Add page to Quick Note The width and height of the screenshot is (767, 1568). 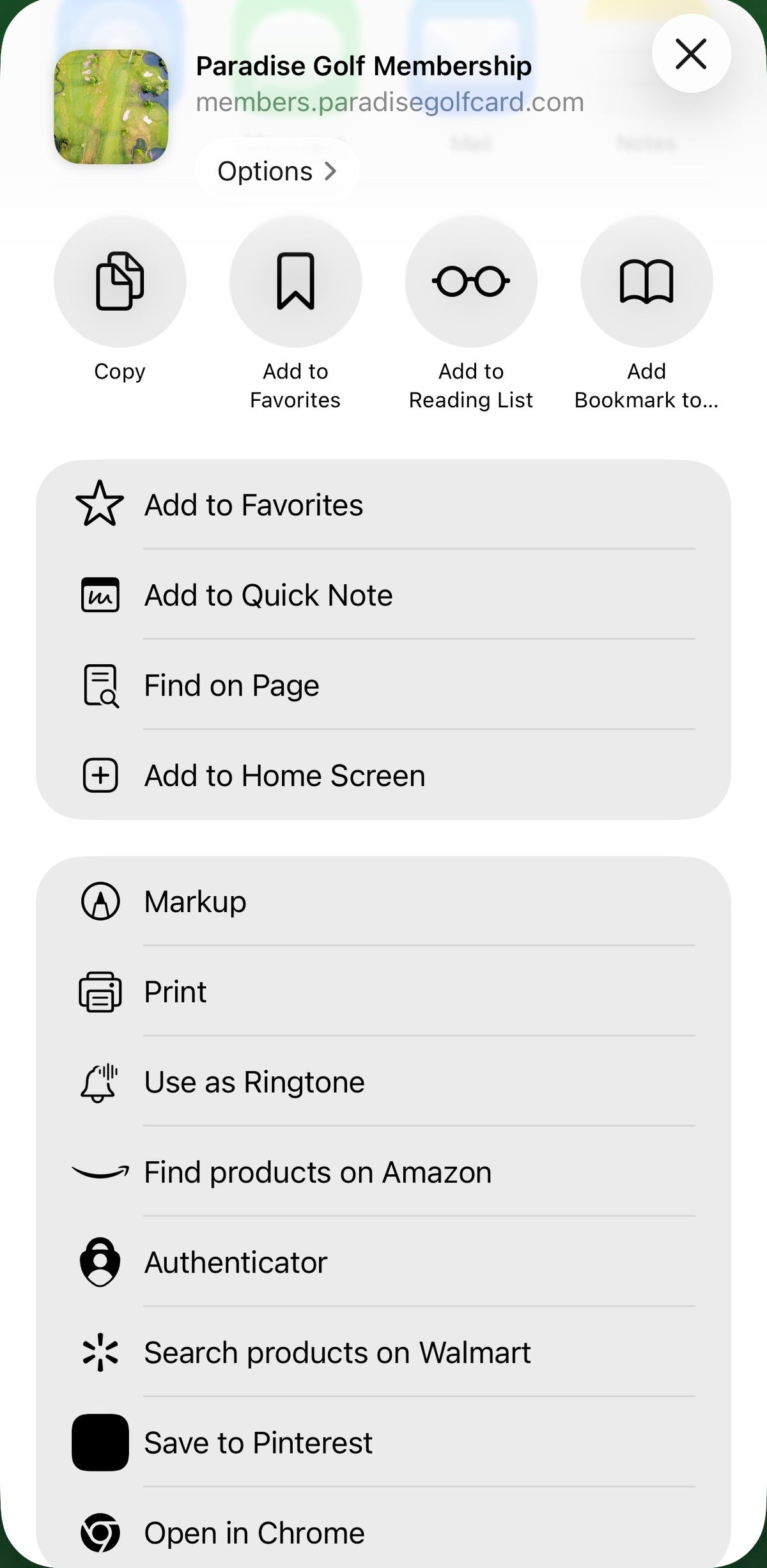[383, 595]
